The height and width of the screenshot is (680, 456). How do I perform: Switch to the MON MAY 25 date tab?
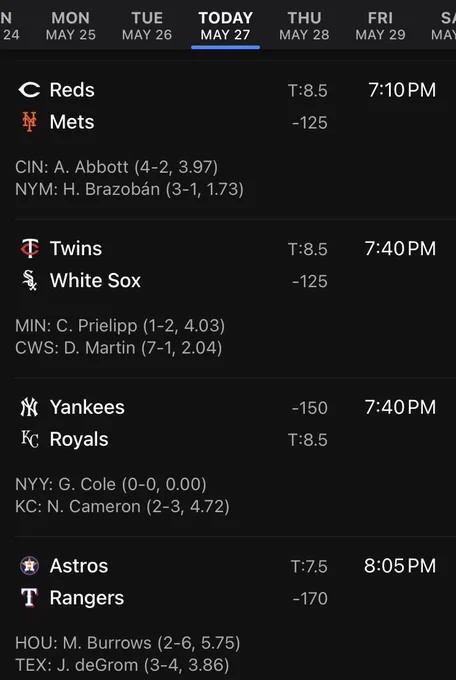click(71, 26)
